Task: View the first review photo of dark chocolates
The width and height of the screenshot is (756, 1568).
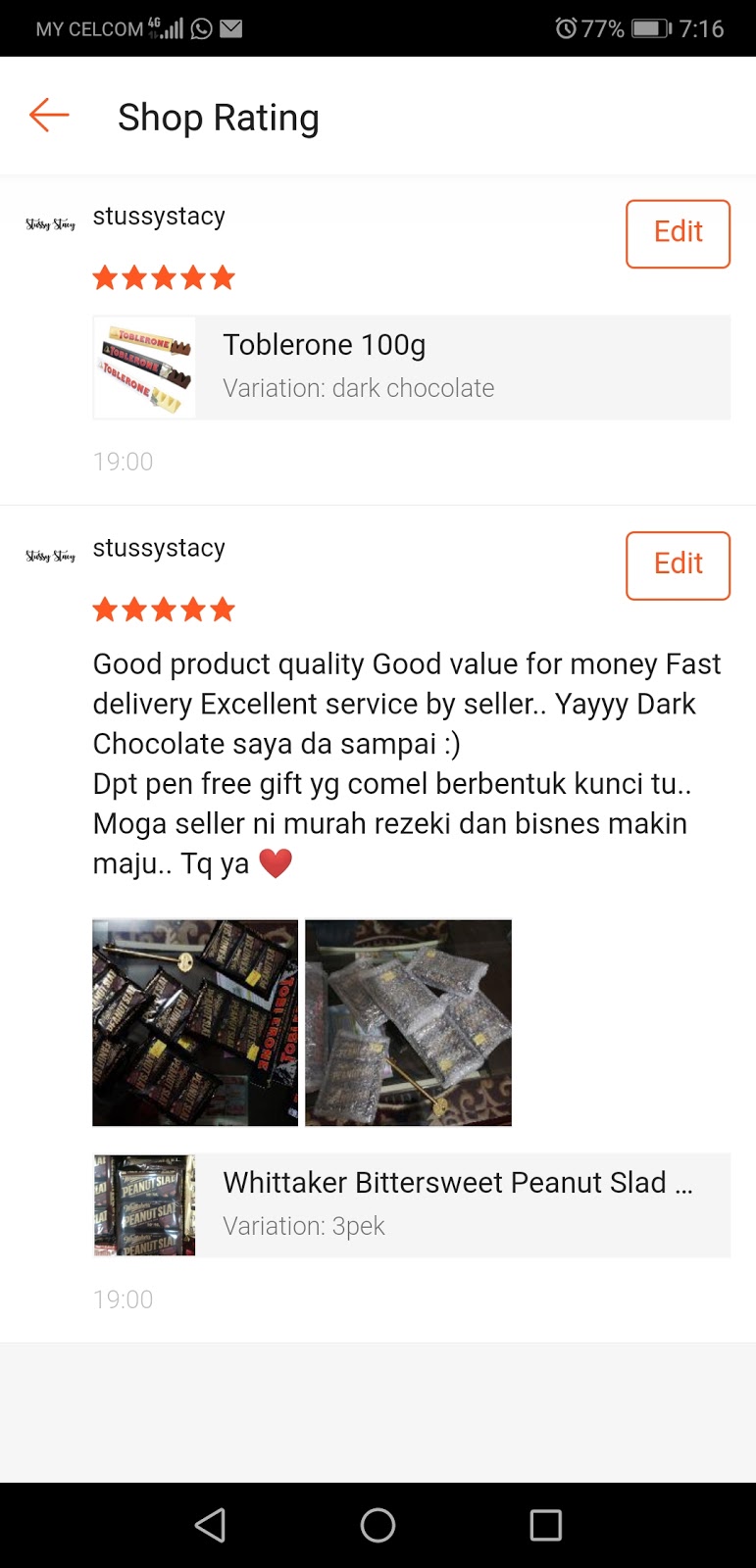Action: click(195, 1022)
